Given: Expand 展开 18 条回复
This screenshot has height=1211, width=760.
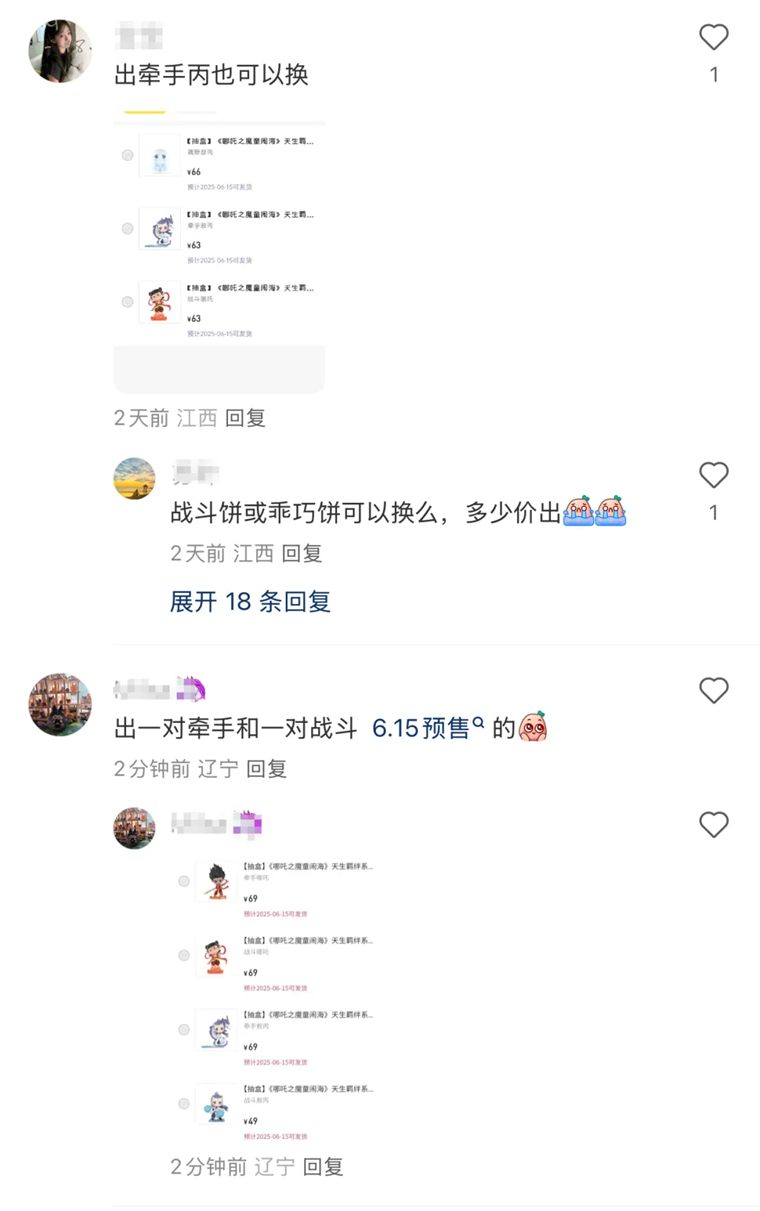Looking at the screenshot, I should (250, 601).
